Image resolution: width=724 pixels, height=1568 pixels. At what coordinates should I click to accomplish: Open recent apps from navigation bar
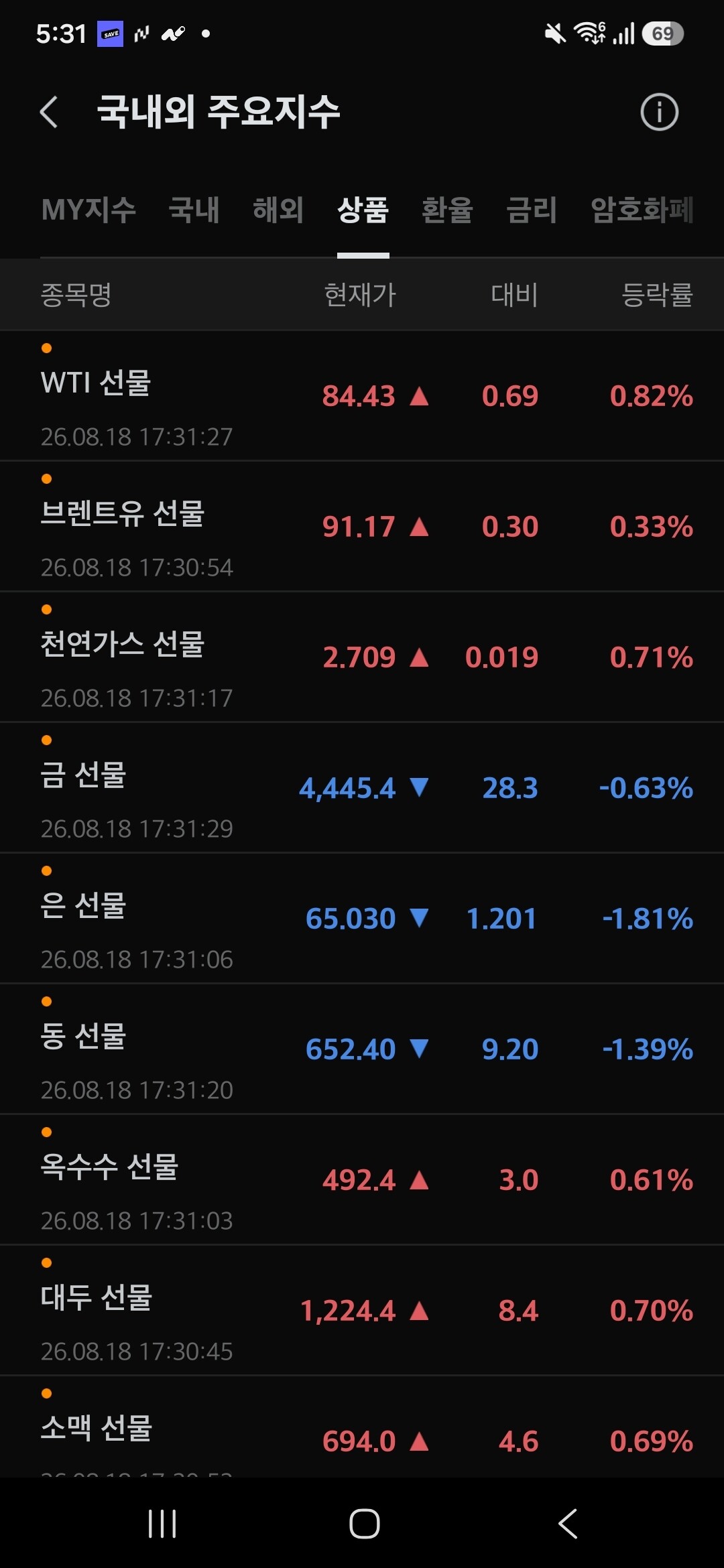tap(162, 1524)
